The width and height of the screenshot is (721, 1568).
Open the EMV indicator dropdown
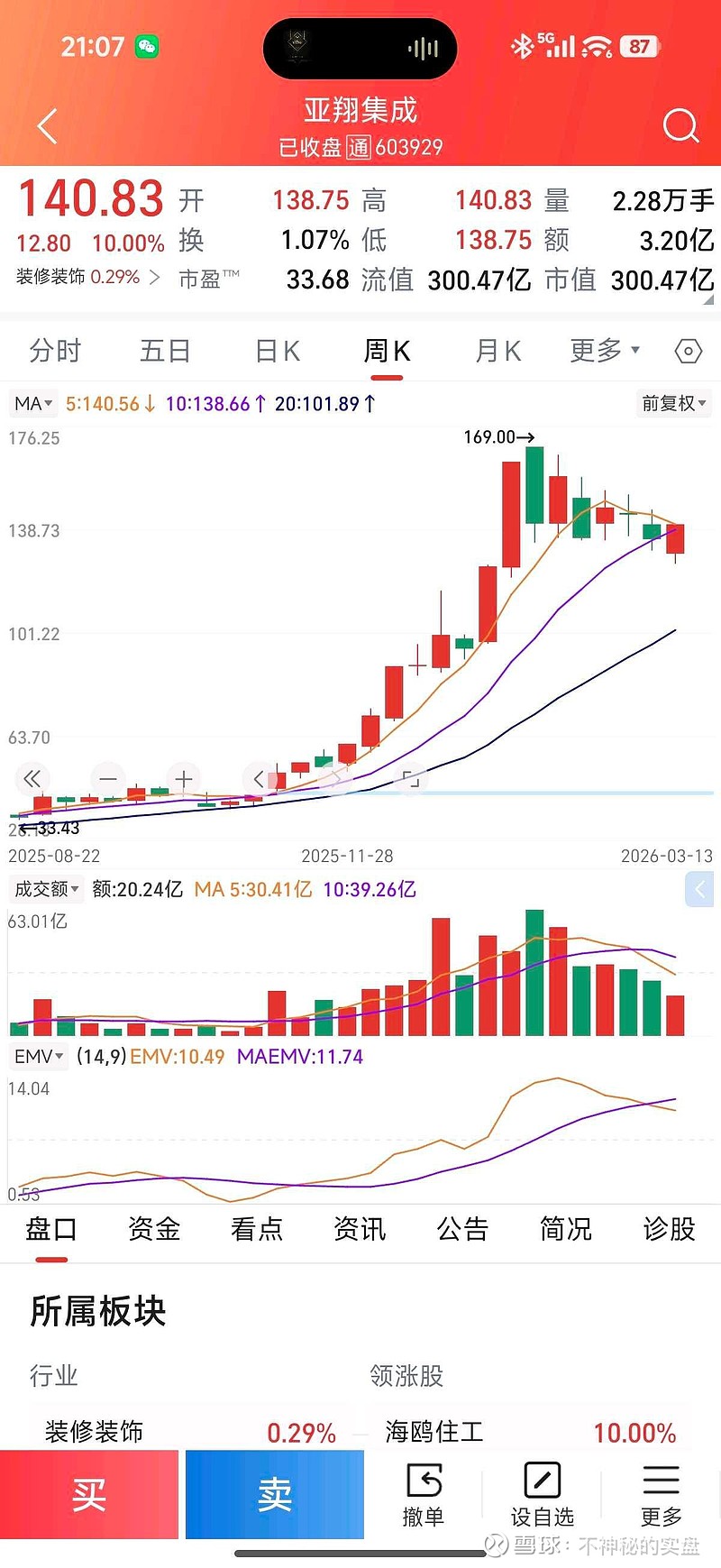38,1056
